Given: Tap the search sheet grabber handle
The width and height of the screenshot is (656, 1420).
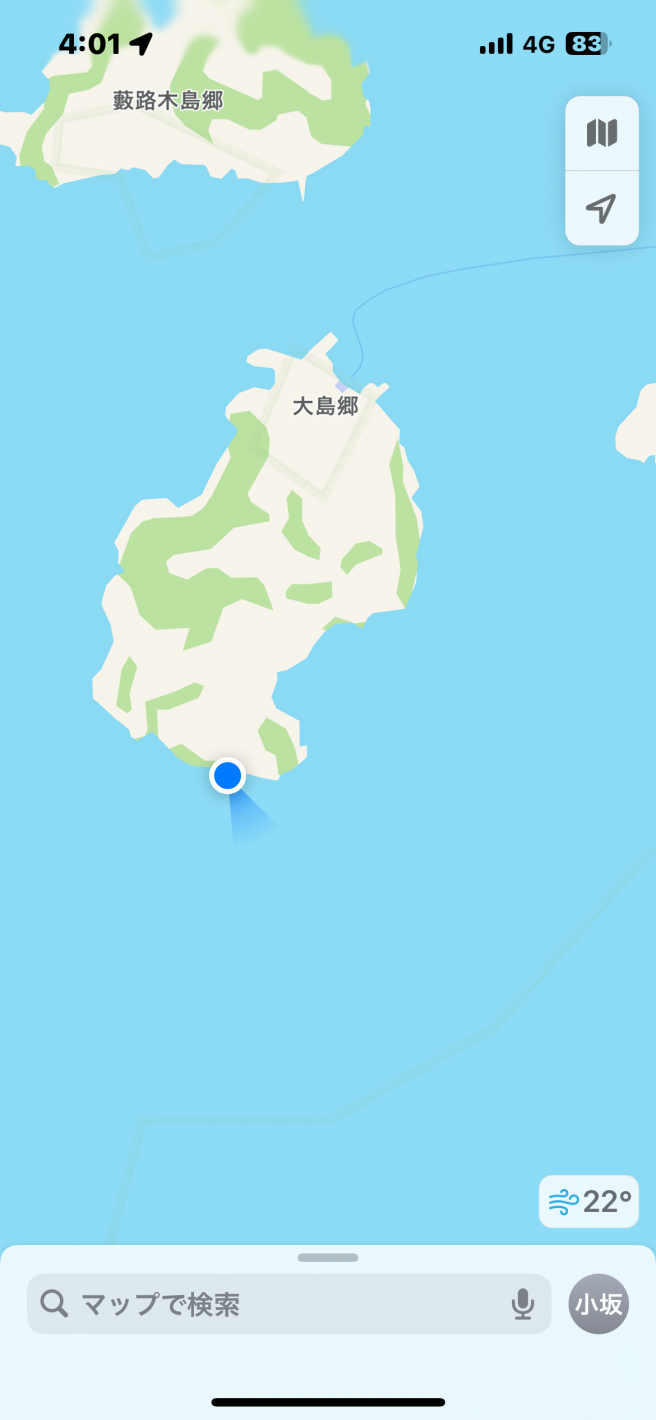Looking at the screenshot, I should pos(328,1257).
